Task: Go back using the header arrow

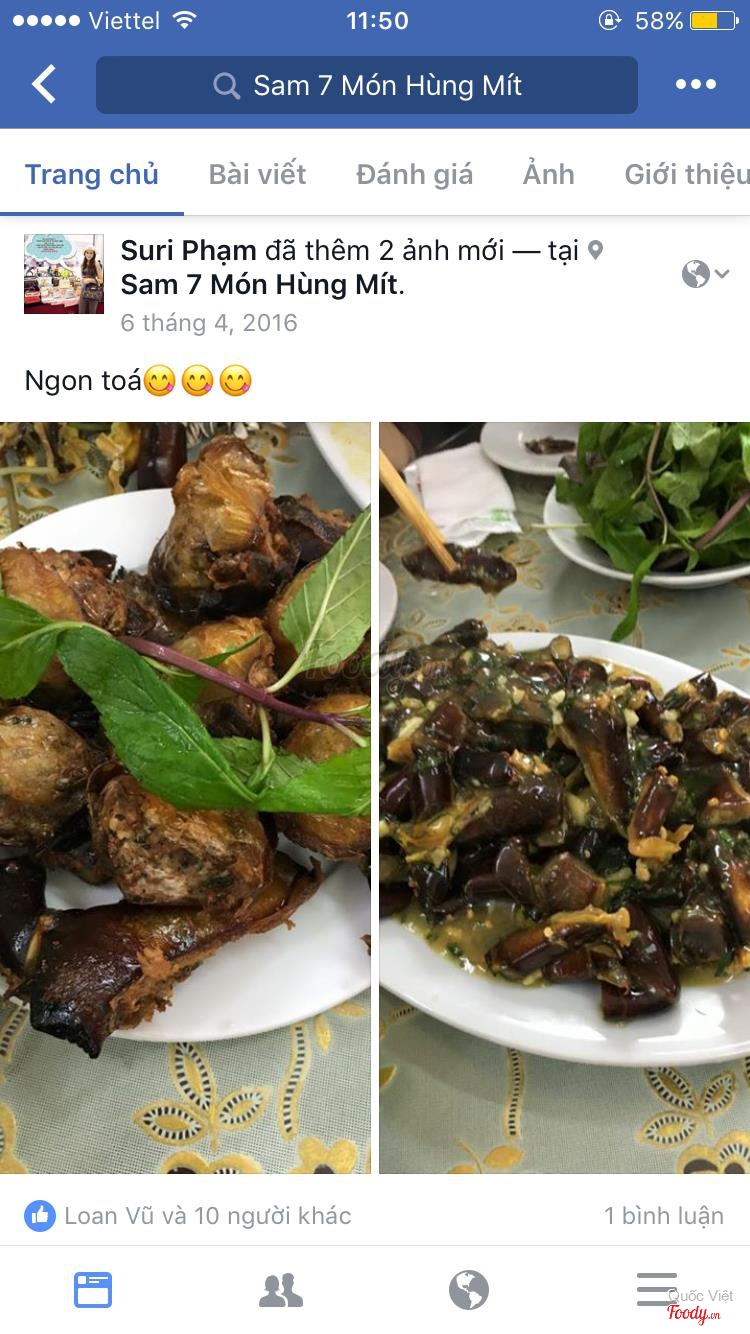Action: pos(44,85)
